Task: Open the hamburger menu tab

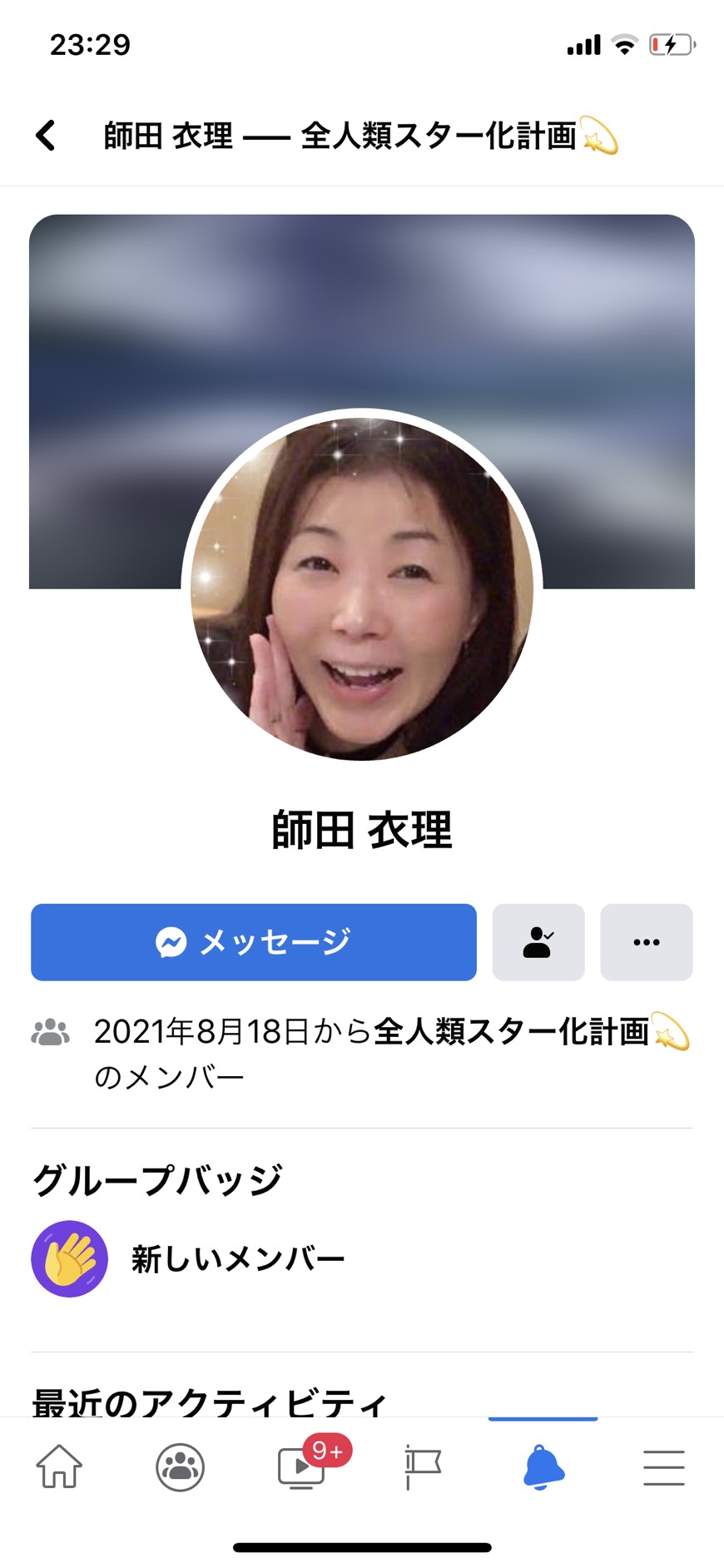Action: 664,1466
